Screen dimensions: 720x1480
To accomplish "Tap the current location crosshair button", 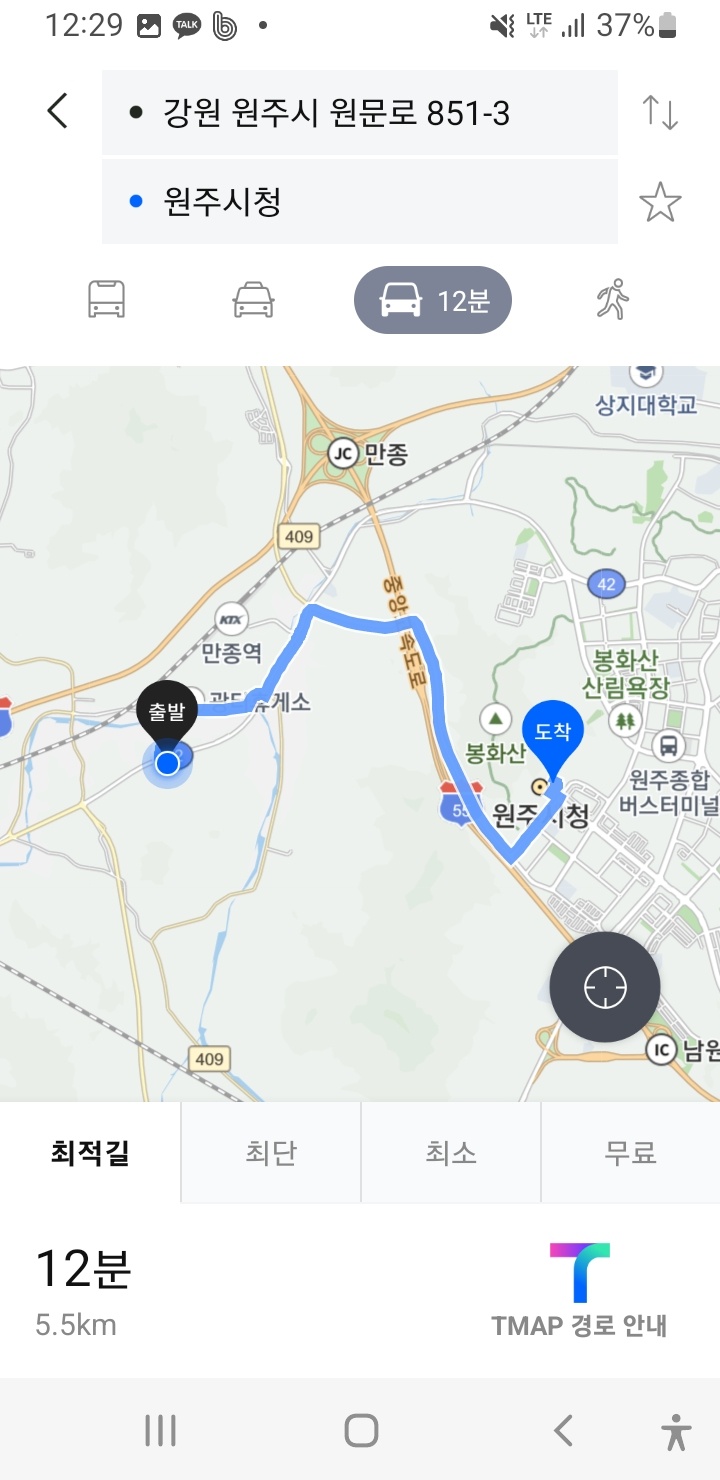I will pos(604,986).
